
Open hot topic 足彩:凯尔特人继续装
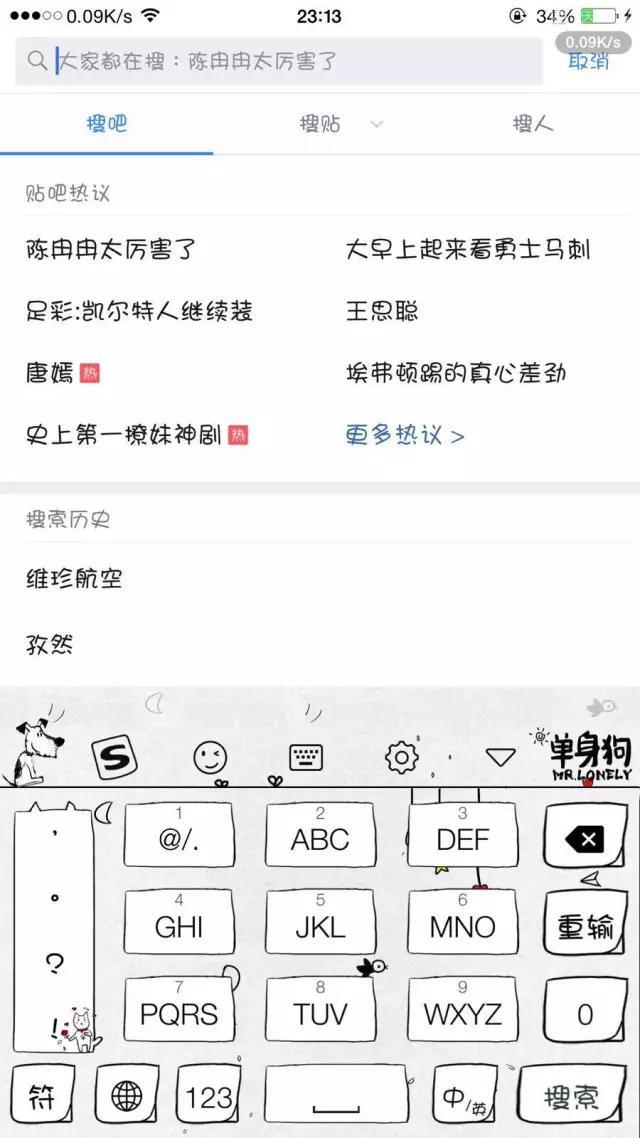pos(139,311)
